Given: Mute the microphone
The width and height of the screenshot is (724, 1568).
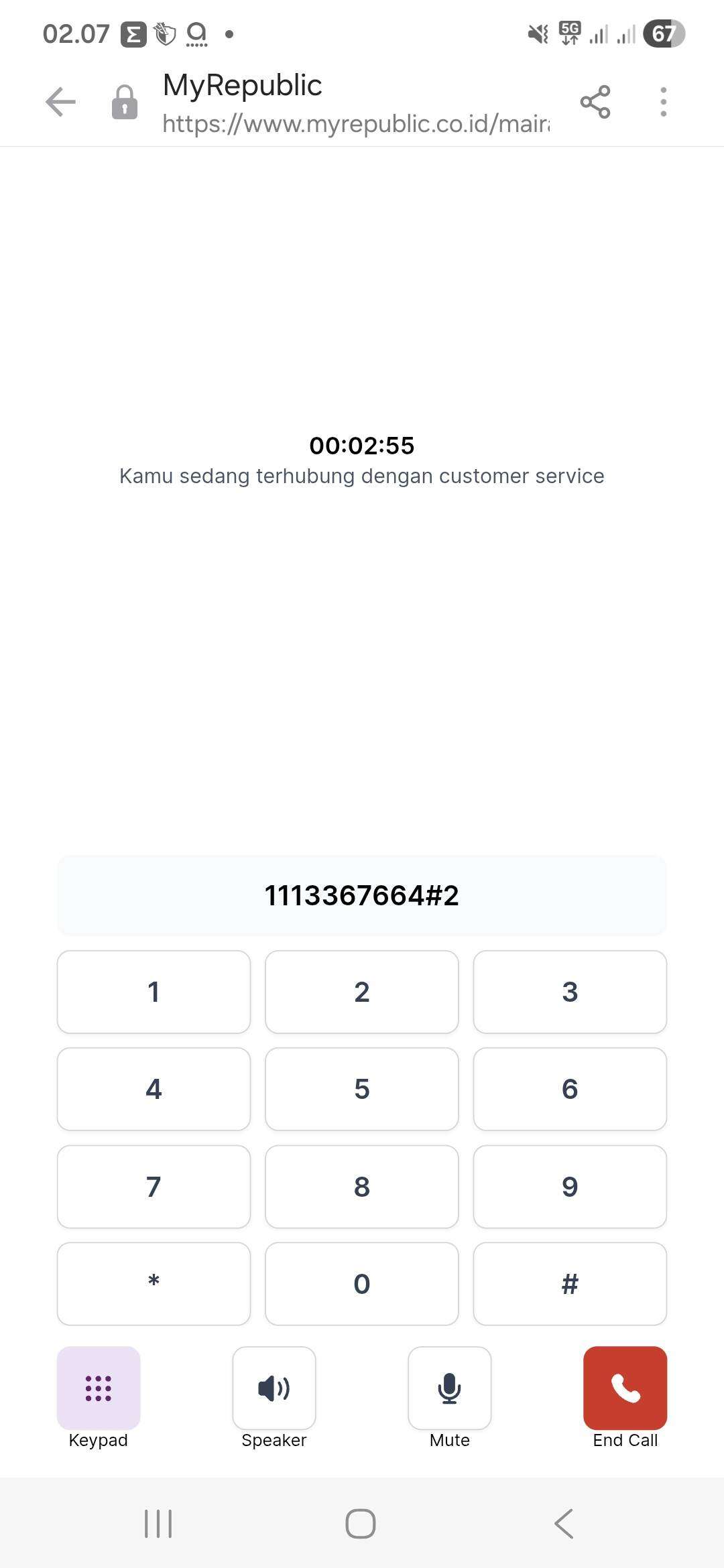Looking at the screenshot, I should 450,1388.
